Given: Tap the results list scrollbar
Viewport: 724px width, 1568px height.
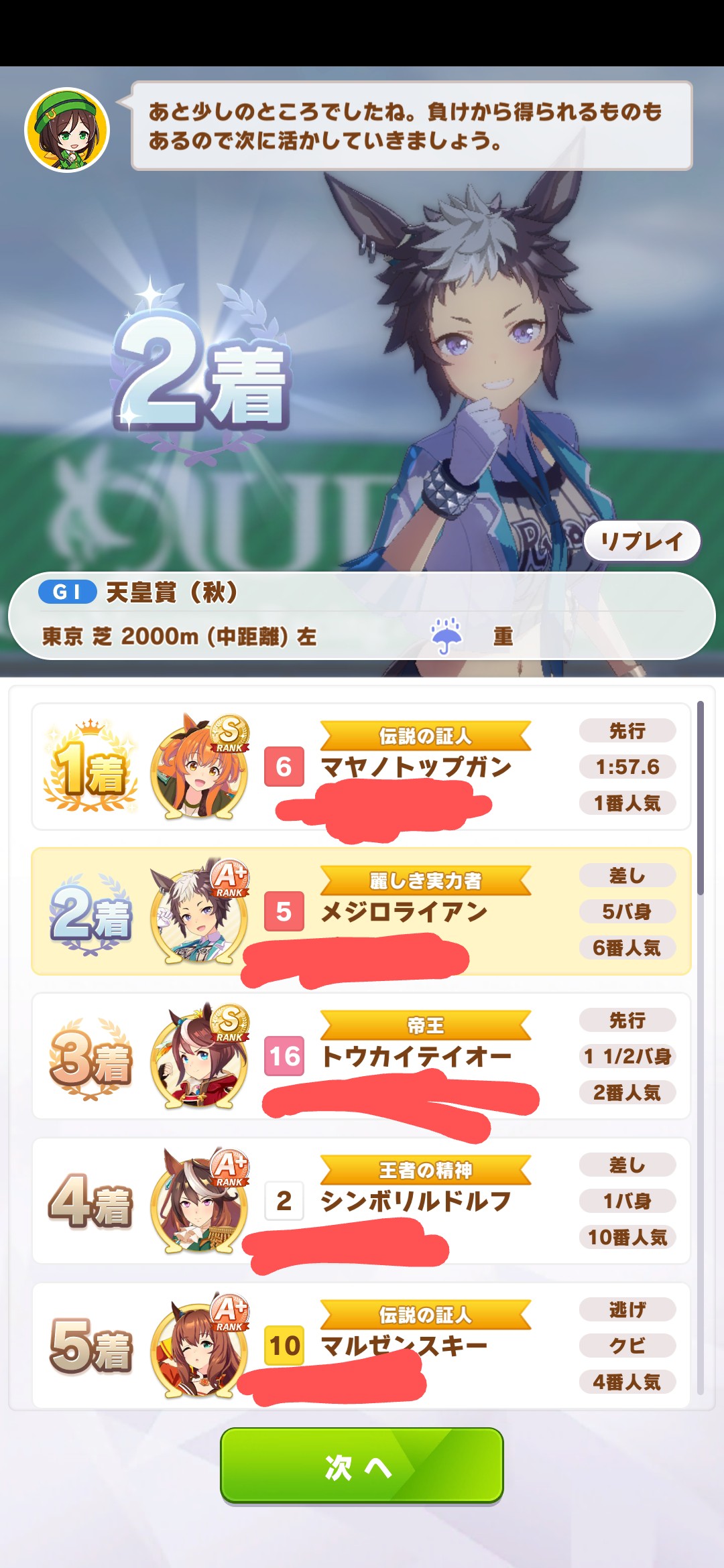Looking at the screenshot, I should [x=701, y=797].
